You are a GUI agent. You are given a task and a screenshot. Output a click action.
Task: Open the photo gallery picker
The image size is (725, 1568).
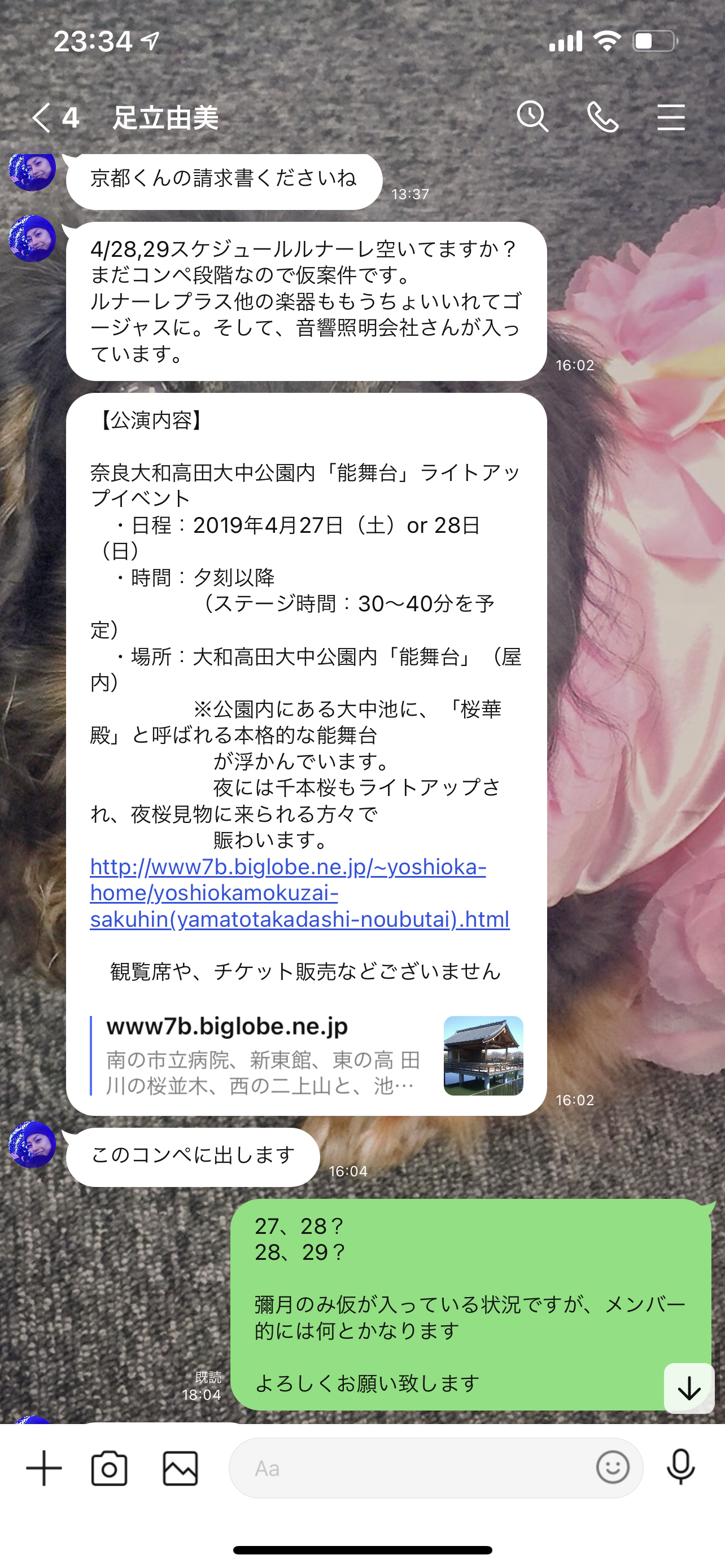180,1468
